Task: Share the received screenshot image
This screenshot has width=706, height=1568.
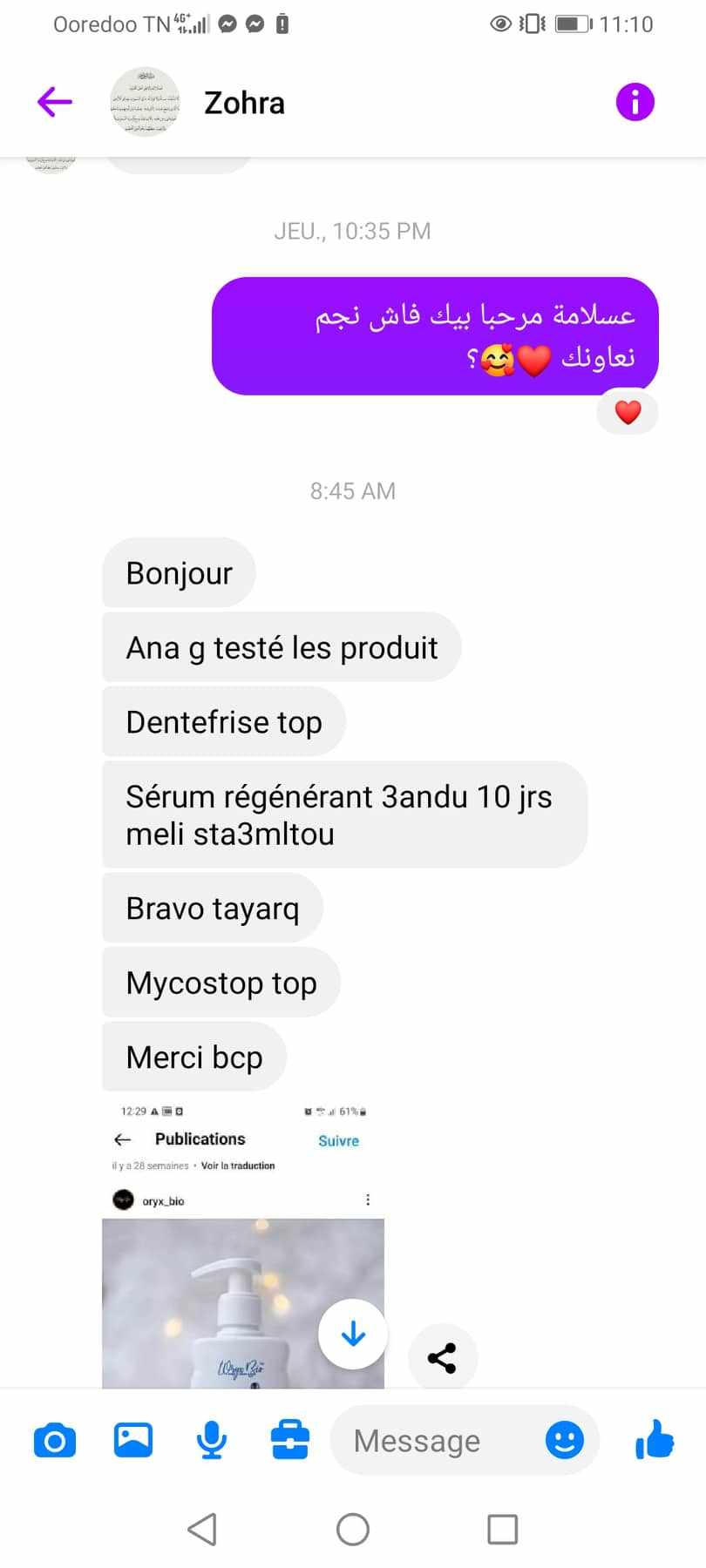Action: click(442, 1358)
